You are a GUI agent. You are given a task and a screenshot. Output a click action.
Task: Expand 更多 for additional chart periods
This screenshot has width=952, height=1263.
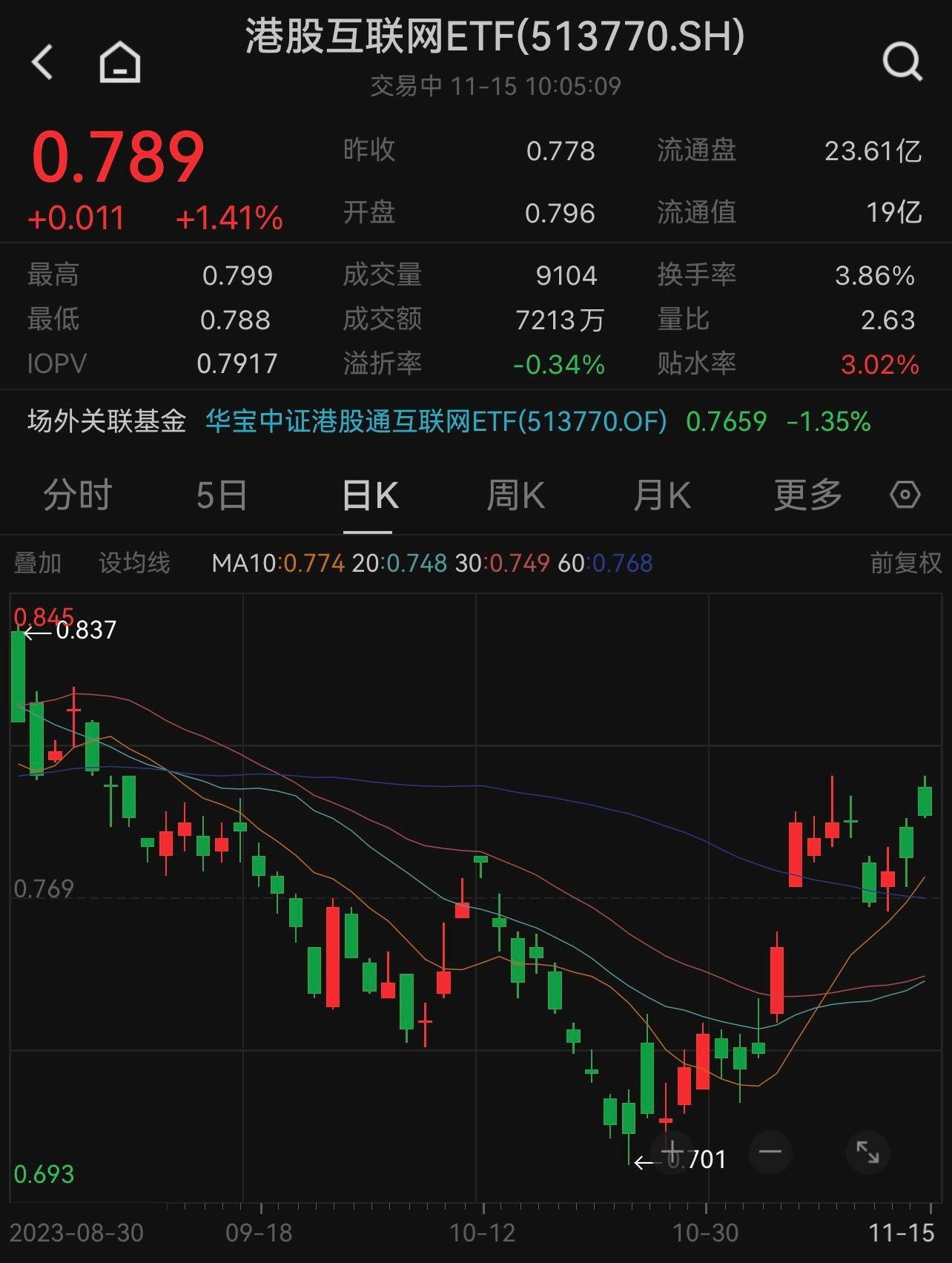808,494
